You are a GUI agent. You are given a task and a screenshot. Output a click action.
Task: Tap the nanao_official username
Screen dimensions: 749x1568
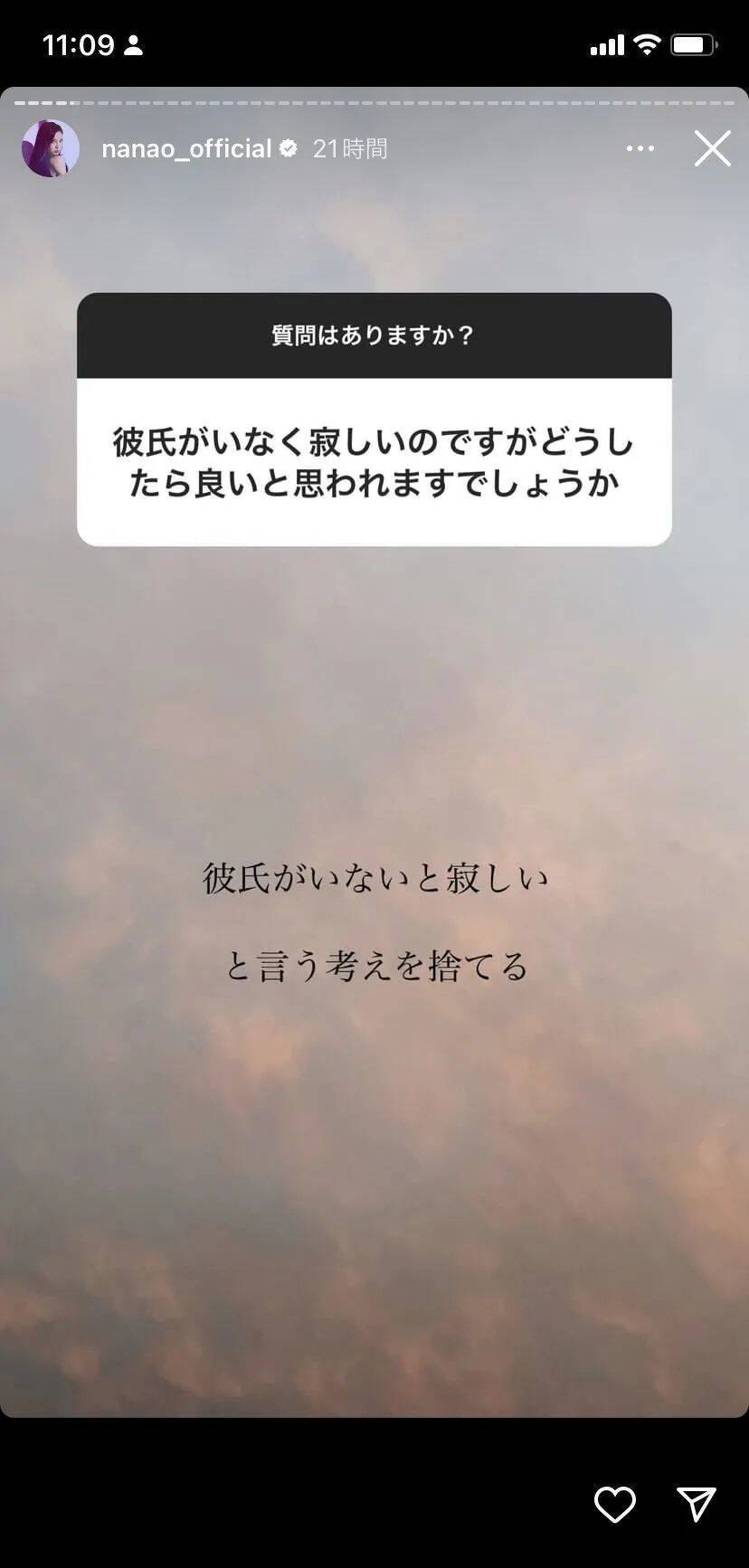[186, 148]
